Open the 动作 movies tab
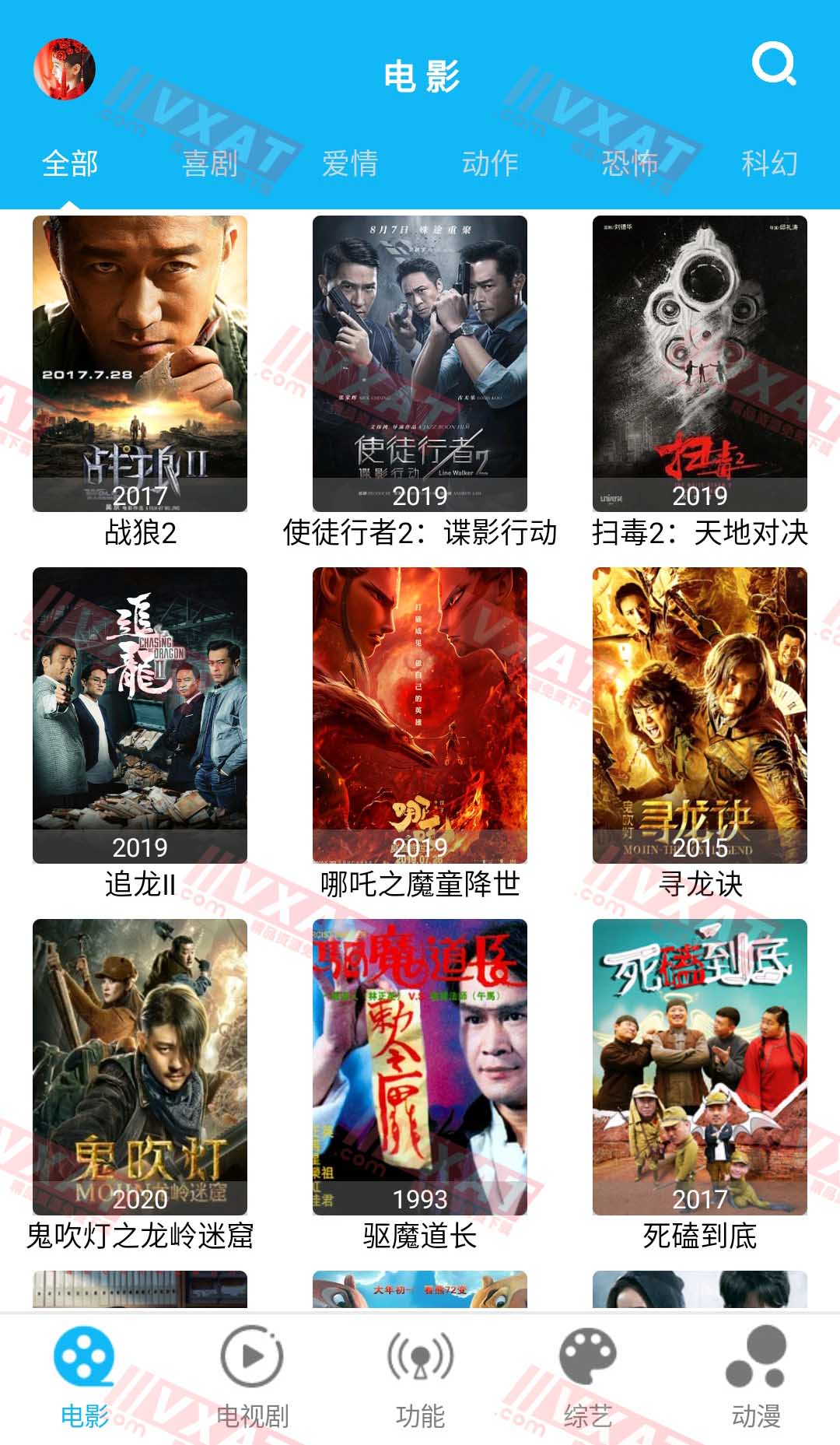This screenshot has width=840, height=1445. pyautogui.click(x=490, y=164)
